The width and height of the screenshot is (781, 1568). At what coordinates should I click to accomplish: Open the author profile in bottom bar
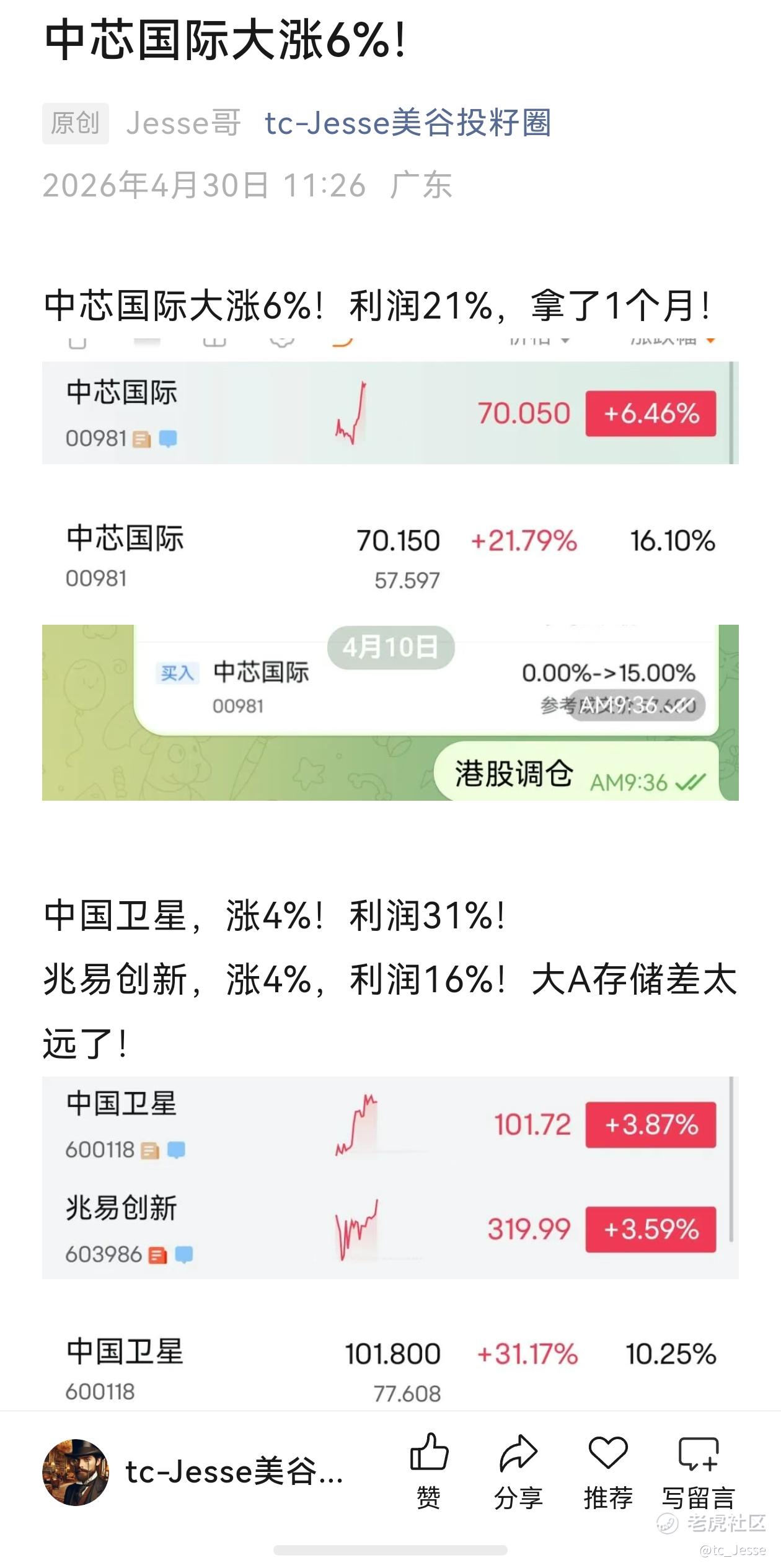tap(192, 1471)
